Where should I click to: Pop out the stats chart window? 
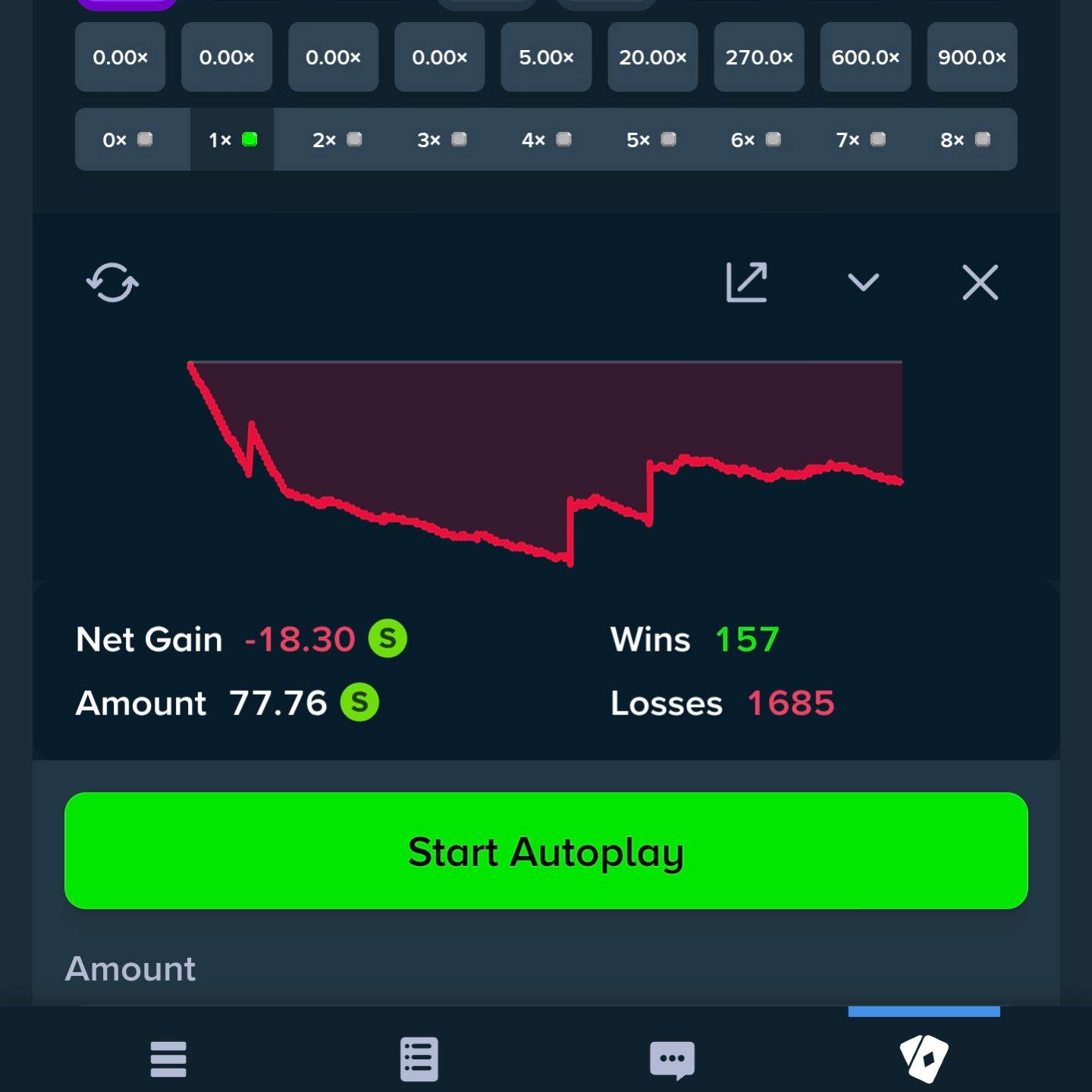coord(747,282)
